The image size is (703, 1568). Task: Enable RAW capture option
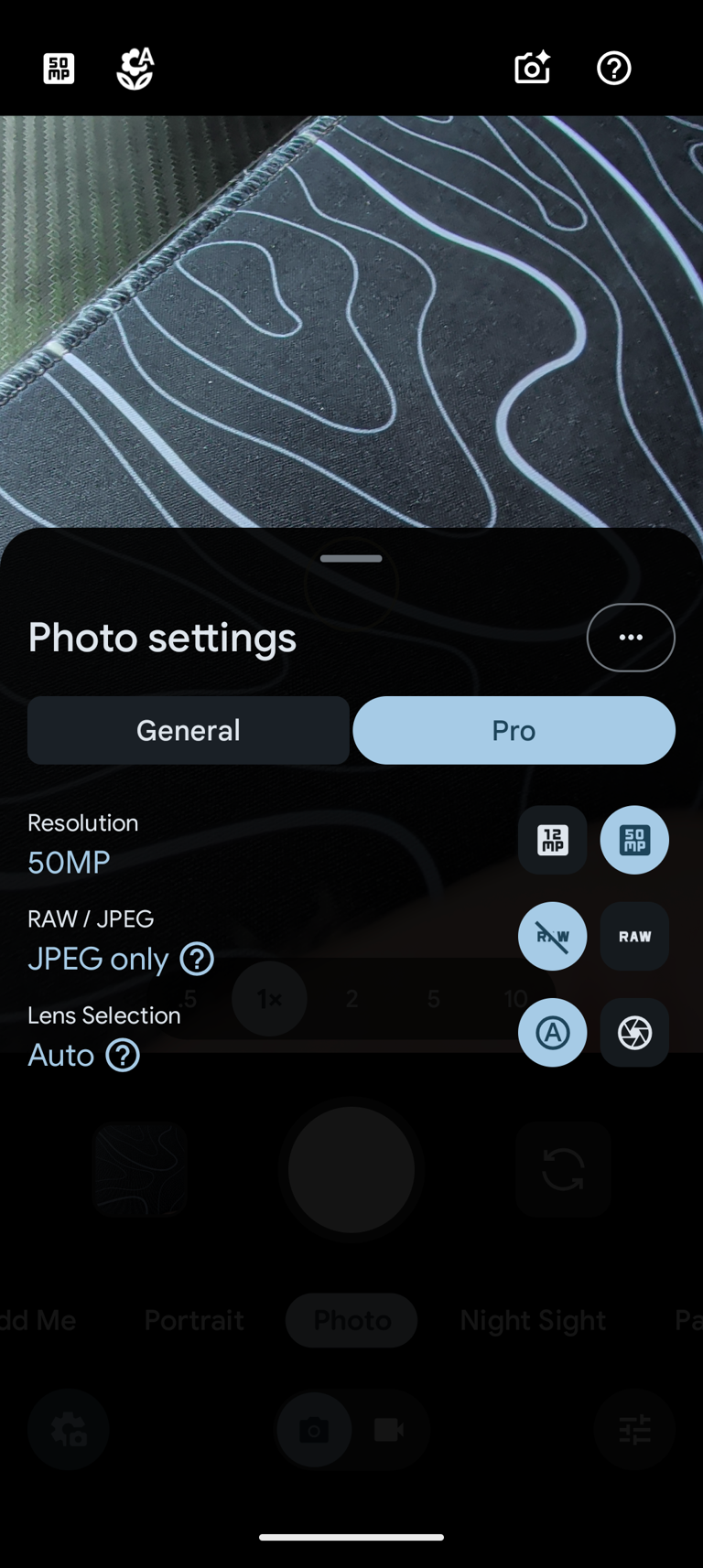click(x=634, y=936)
